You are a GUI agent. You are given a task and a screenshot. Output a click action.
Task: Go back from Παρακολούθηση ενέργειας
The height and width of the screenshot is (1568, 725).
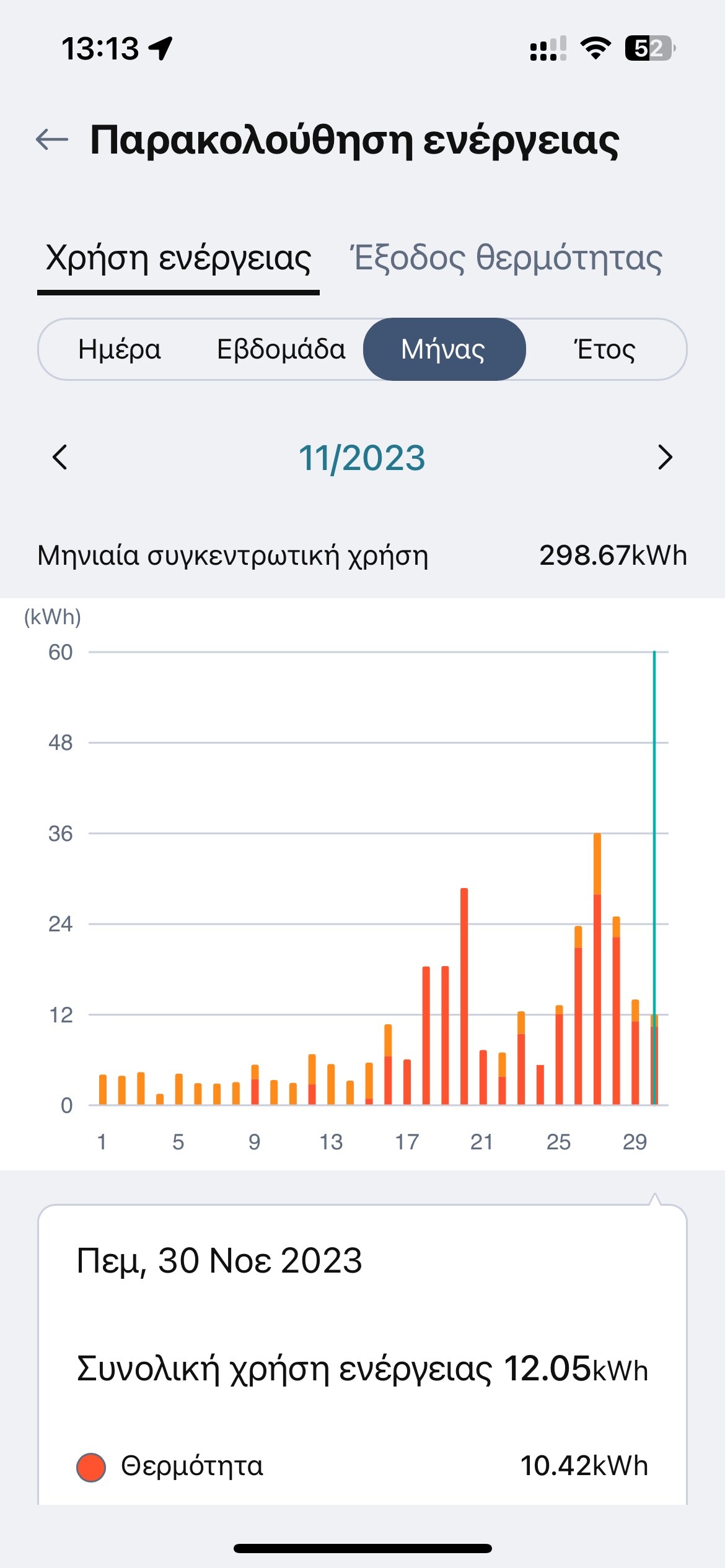[52, 139]
